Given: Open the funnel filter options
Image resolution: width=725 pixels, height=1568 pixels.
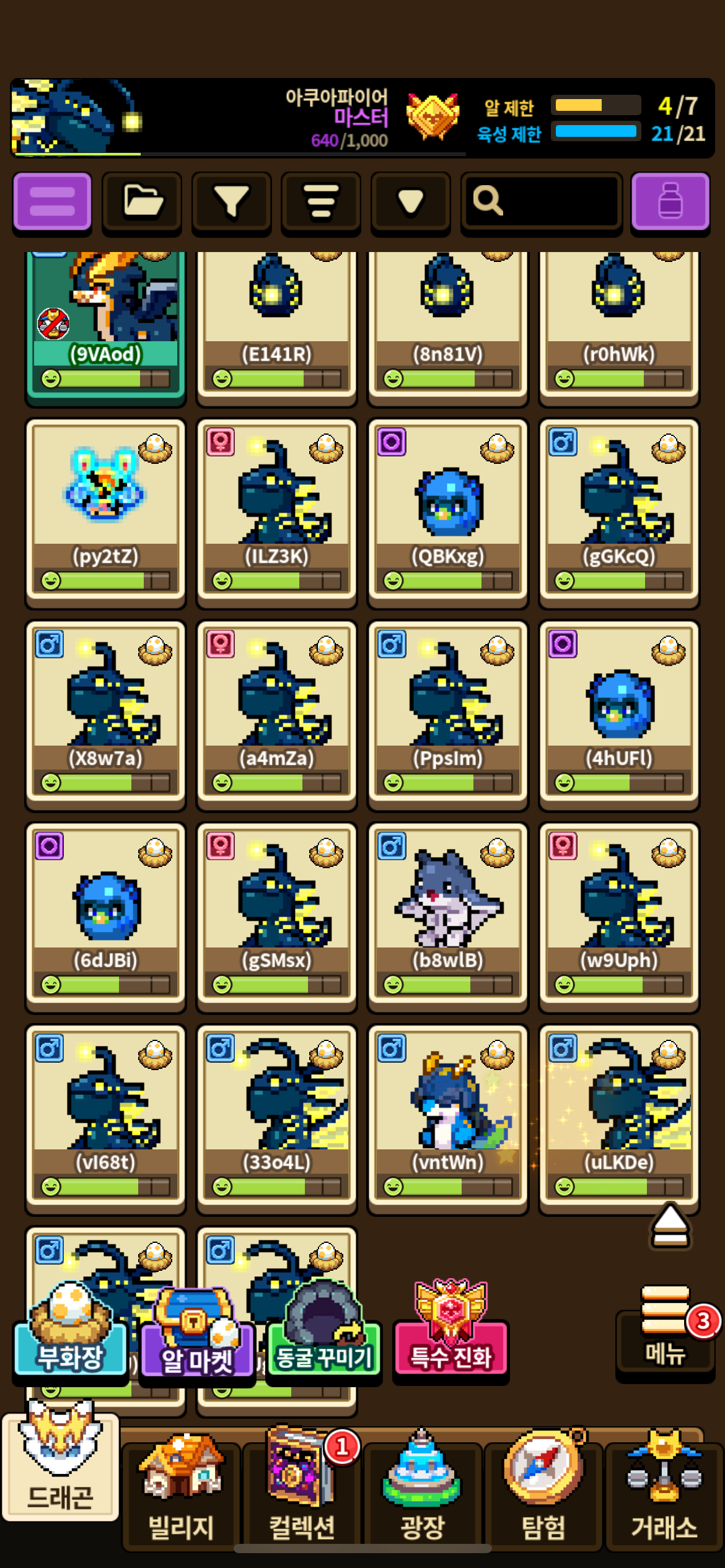Looking at the screenshot, I should click(231, 203).
